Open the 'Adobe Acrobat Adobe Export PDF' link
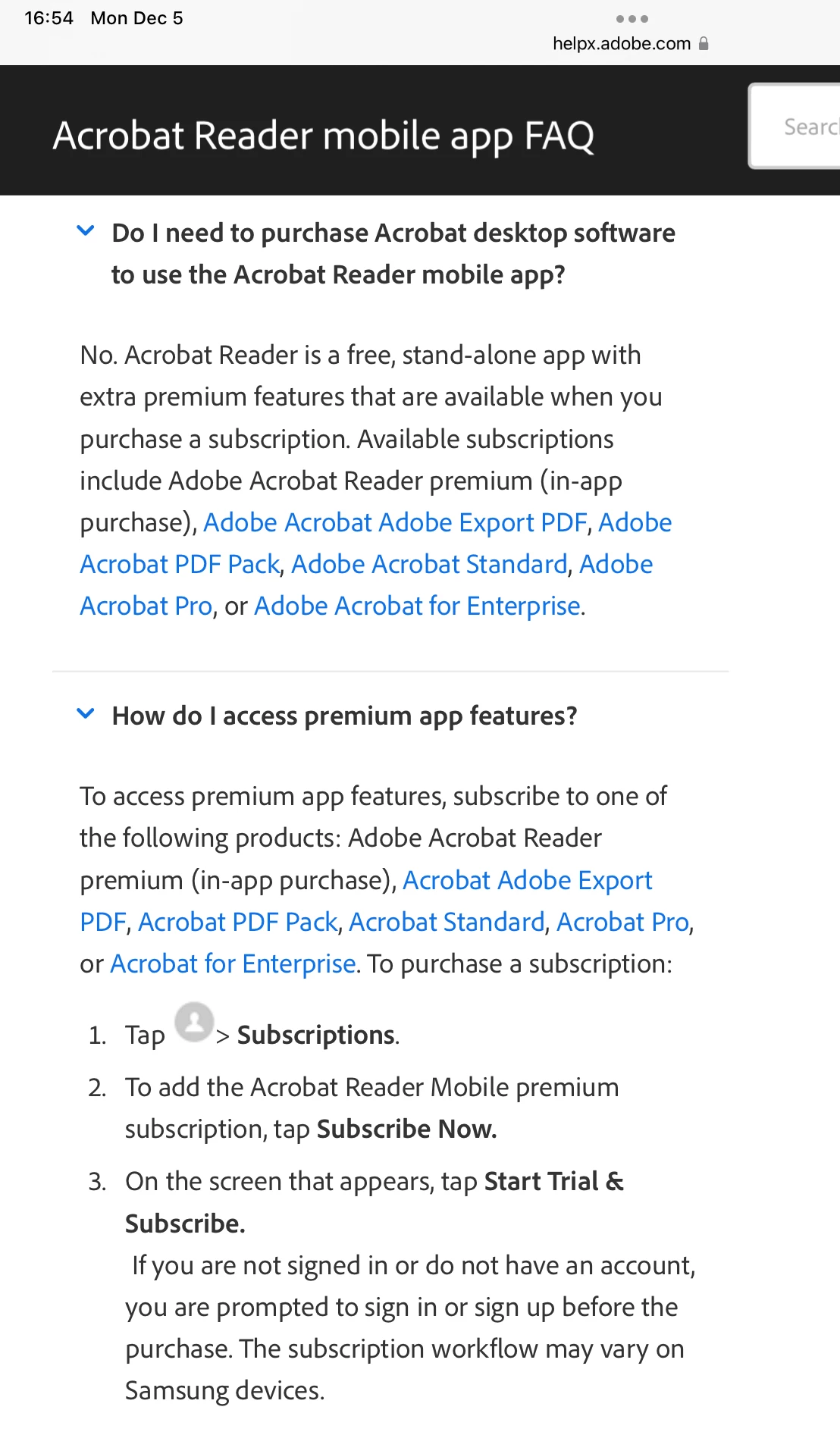The width and height of the screenshot is (840, 1435). pos(394,522)
